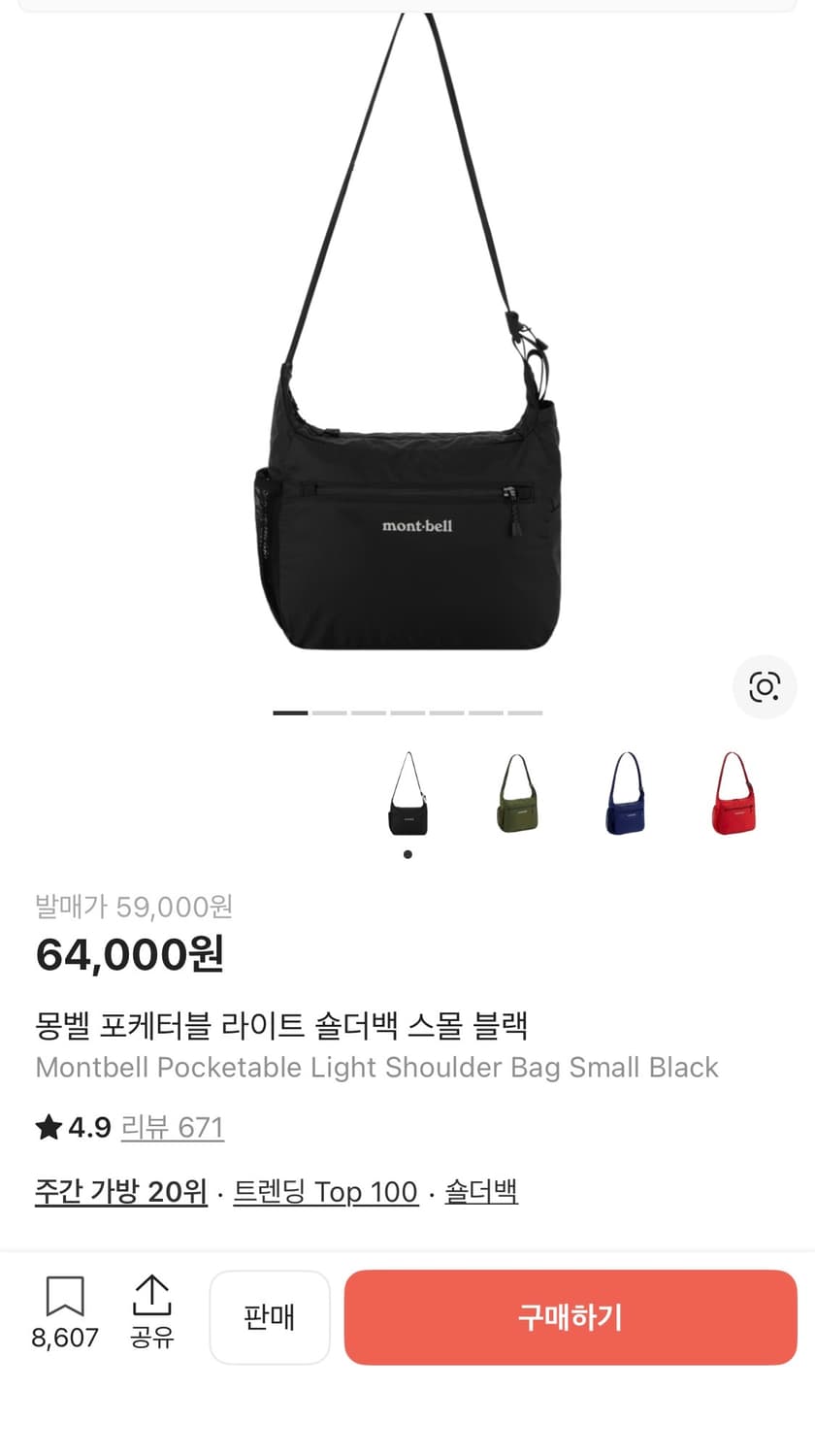
Task: Select the navy blue colorway thumbnail
Action: coord(627,796)
